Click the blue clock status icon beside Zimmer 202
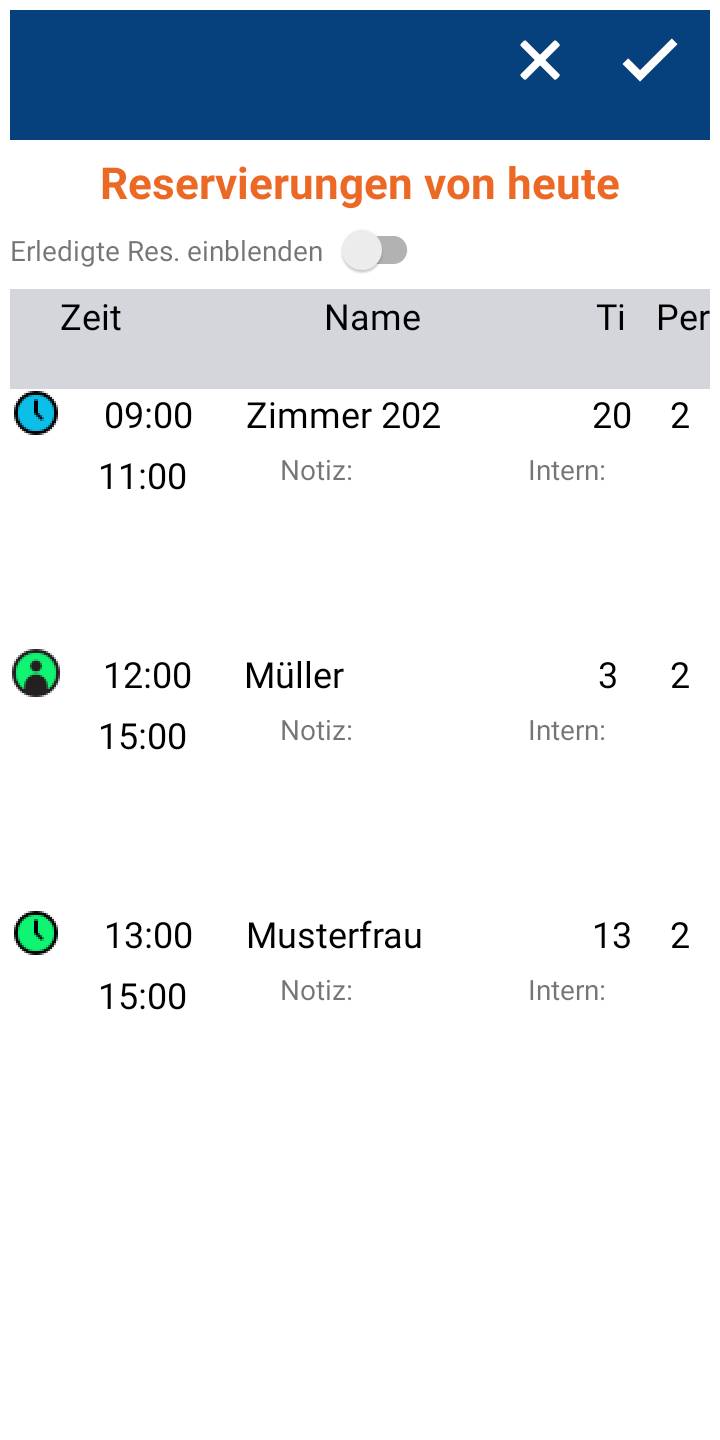 36,413
